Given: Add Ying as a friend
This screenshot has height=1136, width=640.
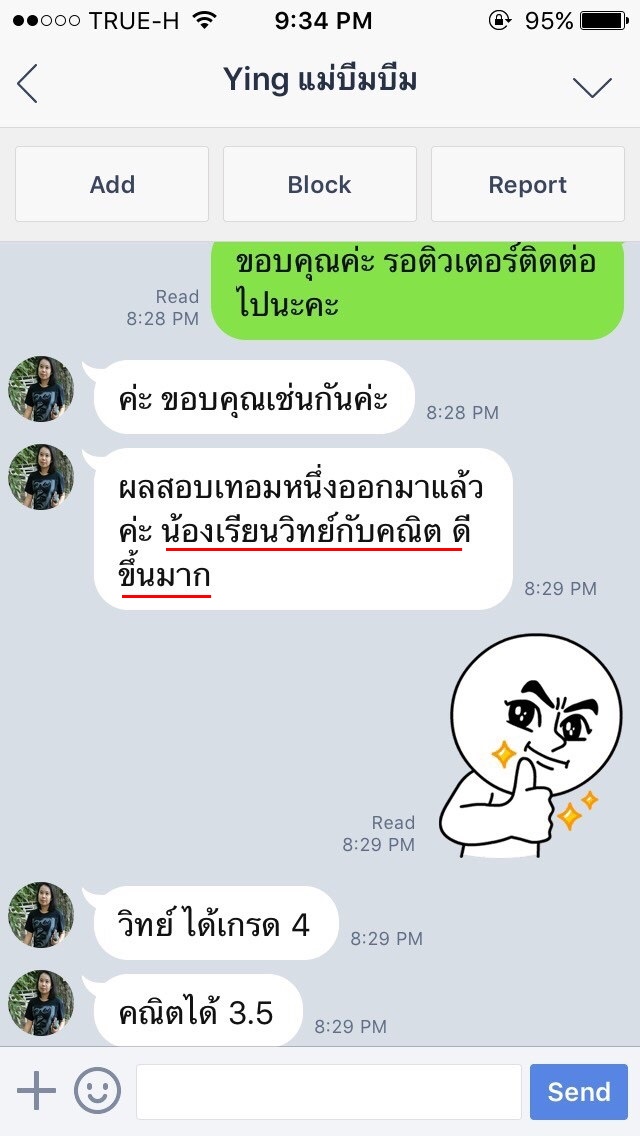Looking at the screenshot, I should tap(112, 184).
